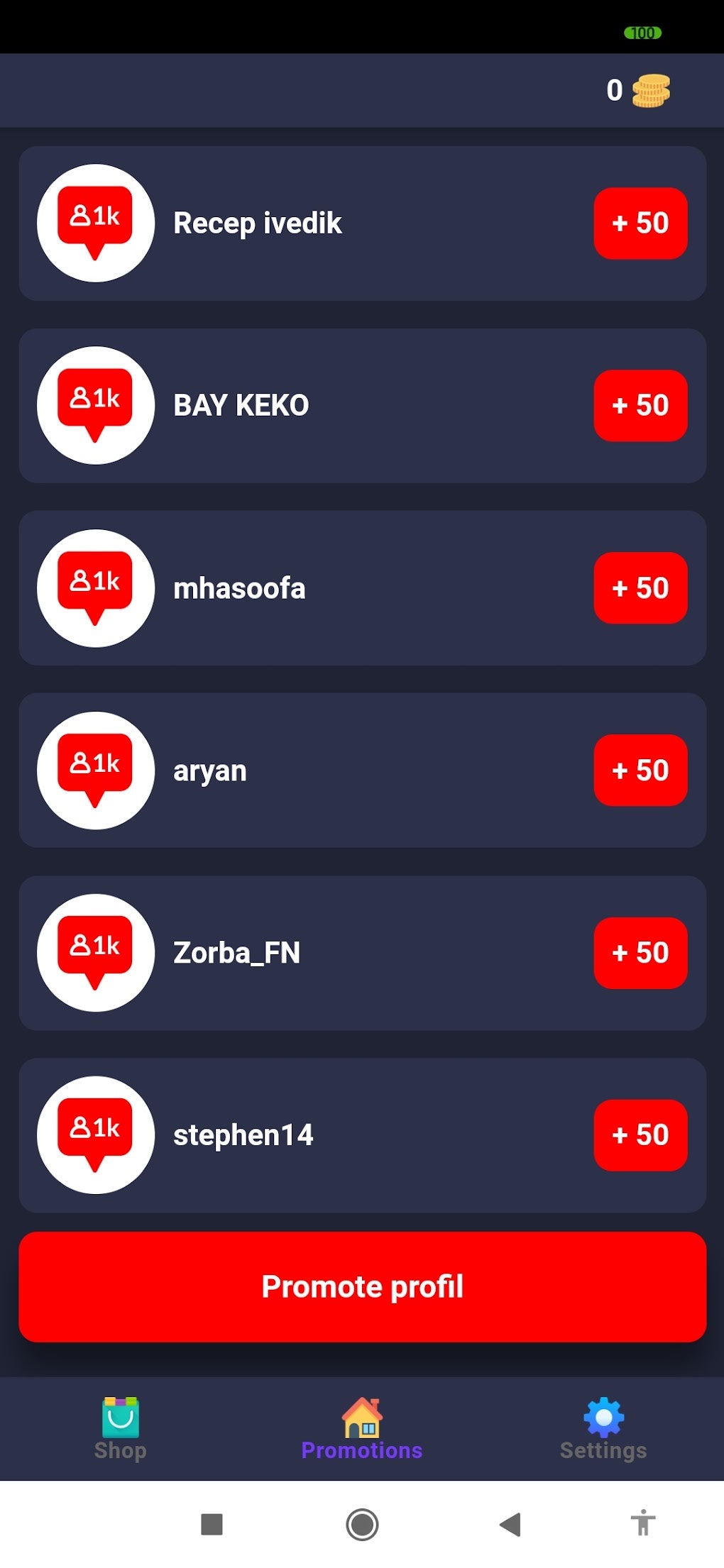Select mhasoofa's 1k badge avatar
The width and height of the screenshot is (724, 1568).
click(96, 587)
